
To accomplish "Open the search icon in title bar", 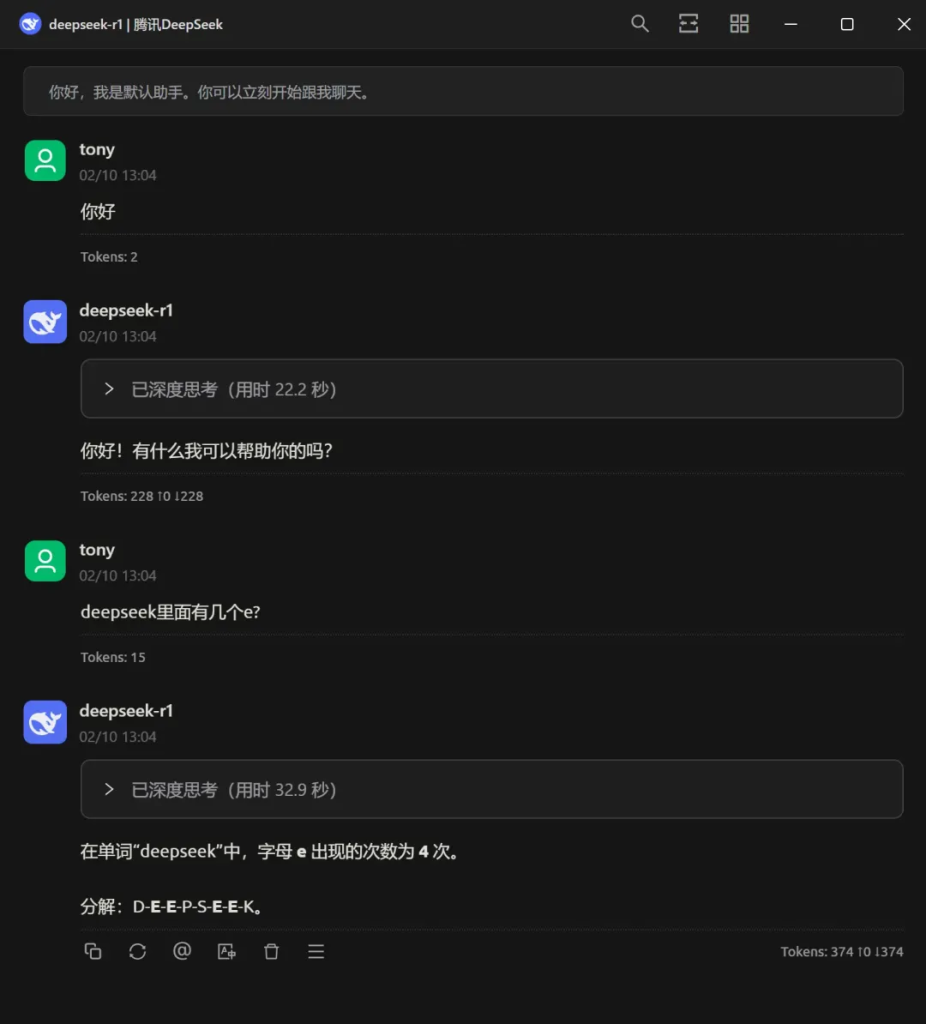I will click(x=639, y=24).
